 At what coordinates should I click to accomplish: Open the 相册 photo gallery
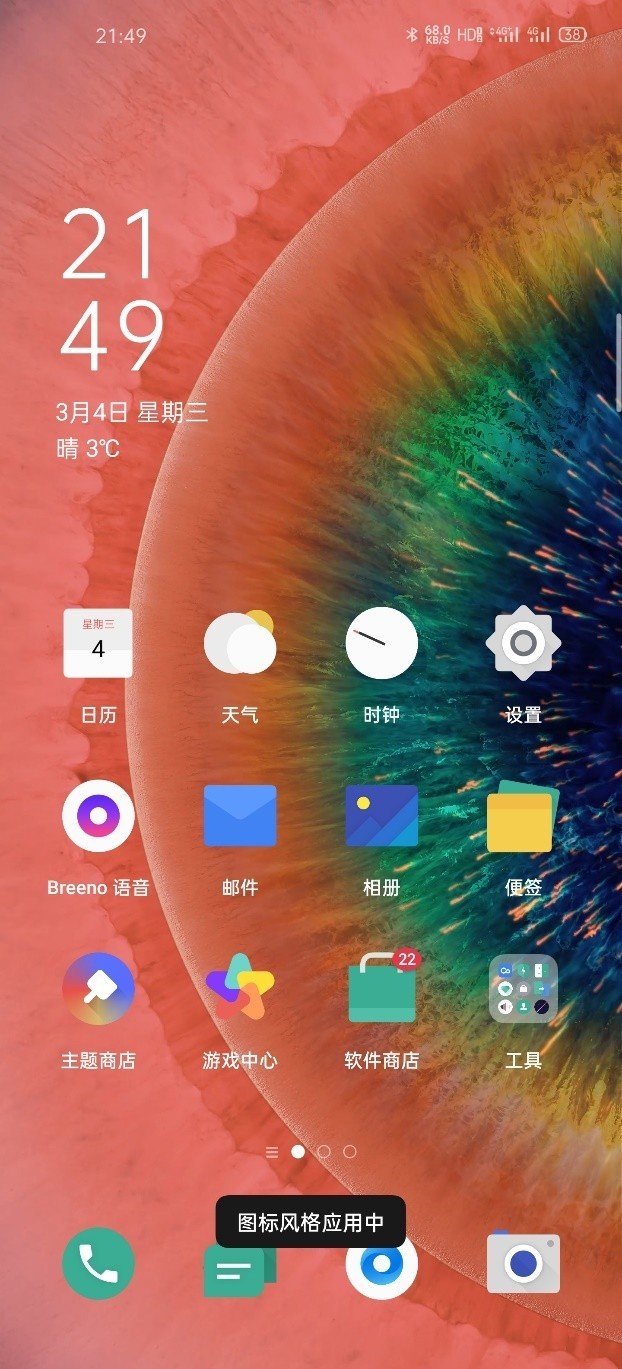coord(381,816)
